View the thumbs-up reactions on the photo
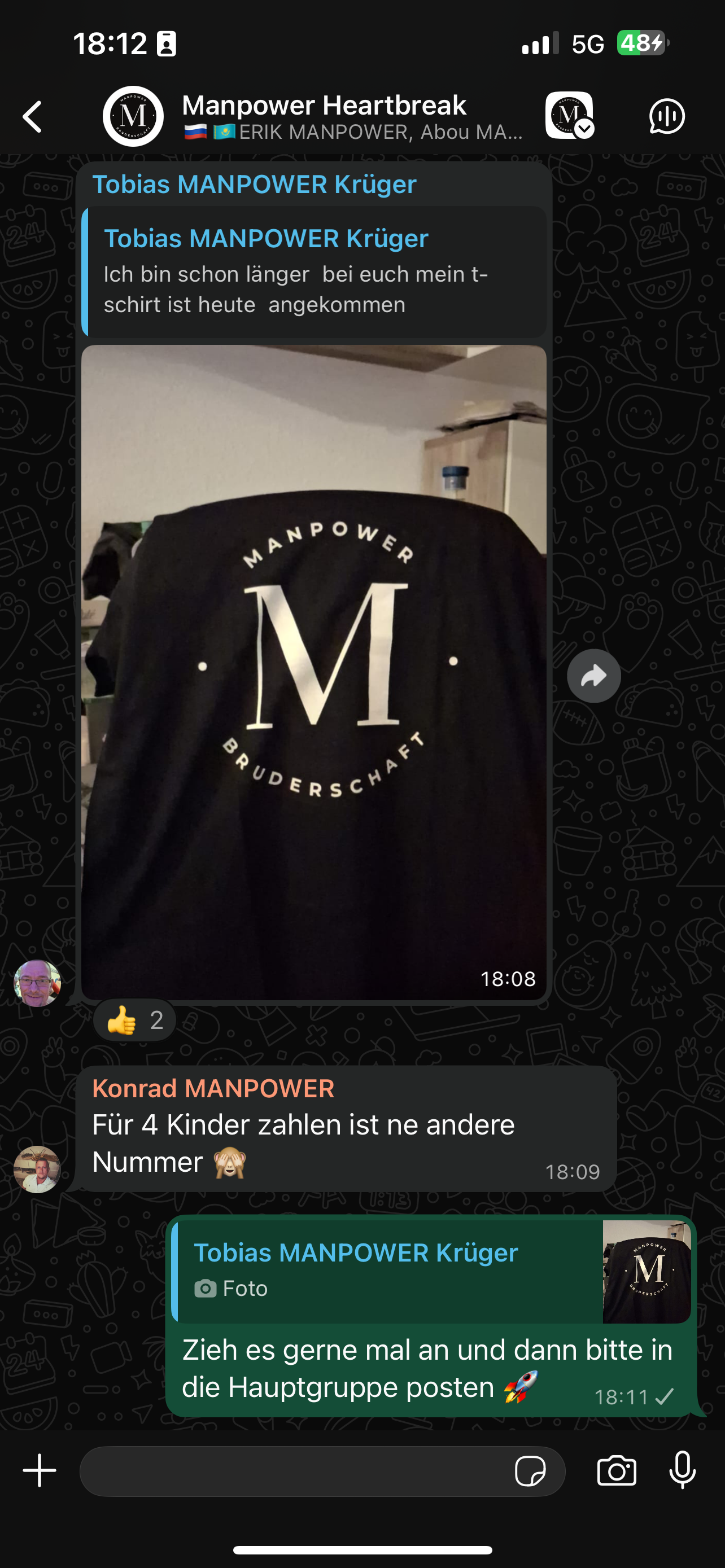 (x=134, y=1020)
